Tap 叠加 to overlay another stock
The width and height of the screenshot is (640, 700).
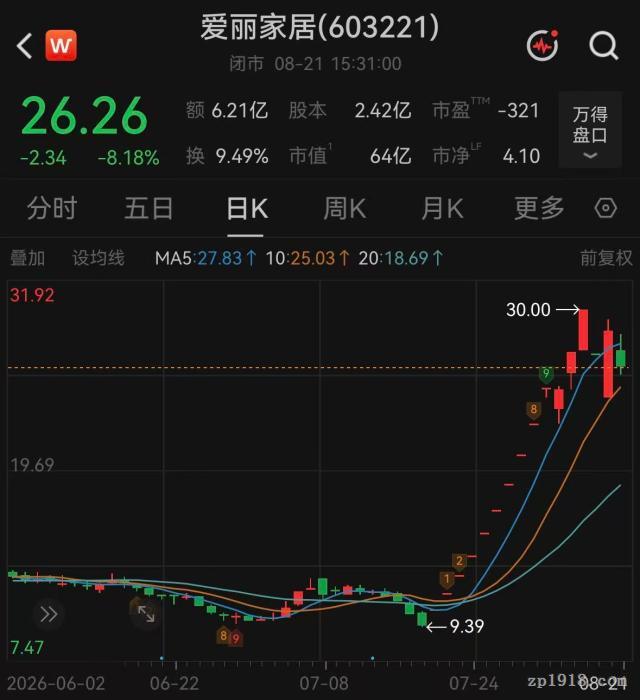click(x=27, y=258)
